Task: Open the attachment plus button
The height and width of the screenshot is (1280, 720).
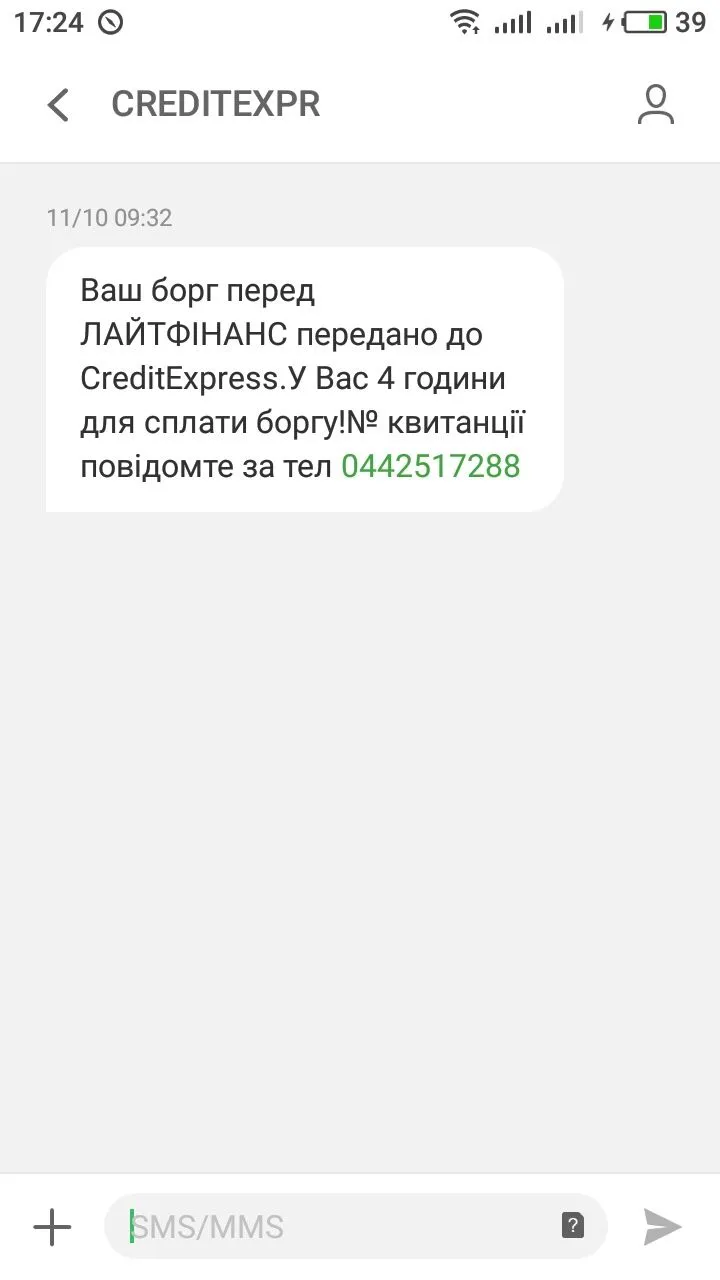Action: (x=52, y=1226)
